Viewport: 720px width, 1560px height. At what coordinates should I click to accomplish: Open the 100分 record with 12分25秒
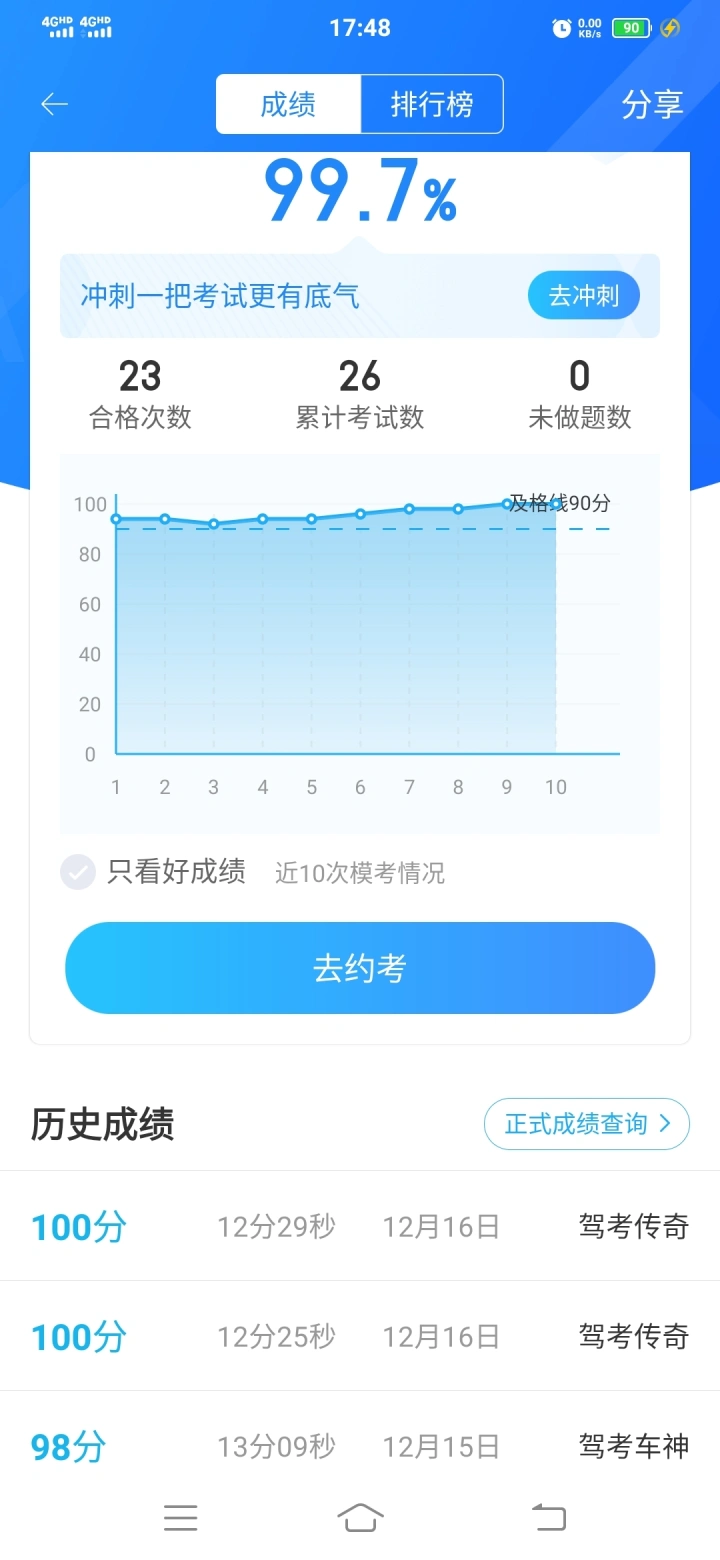[360, 1336]
